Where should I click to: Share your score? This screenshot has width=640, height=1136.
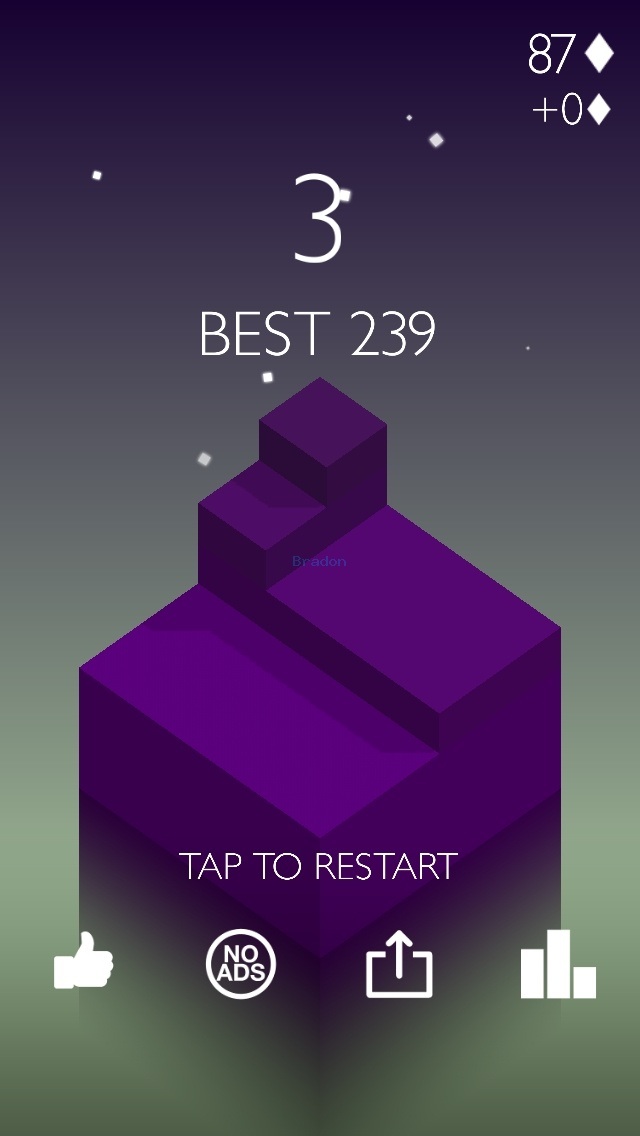(399, 964)
